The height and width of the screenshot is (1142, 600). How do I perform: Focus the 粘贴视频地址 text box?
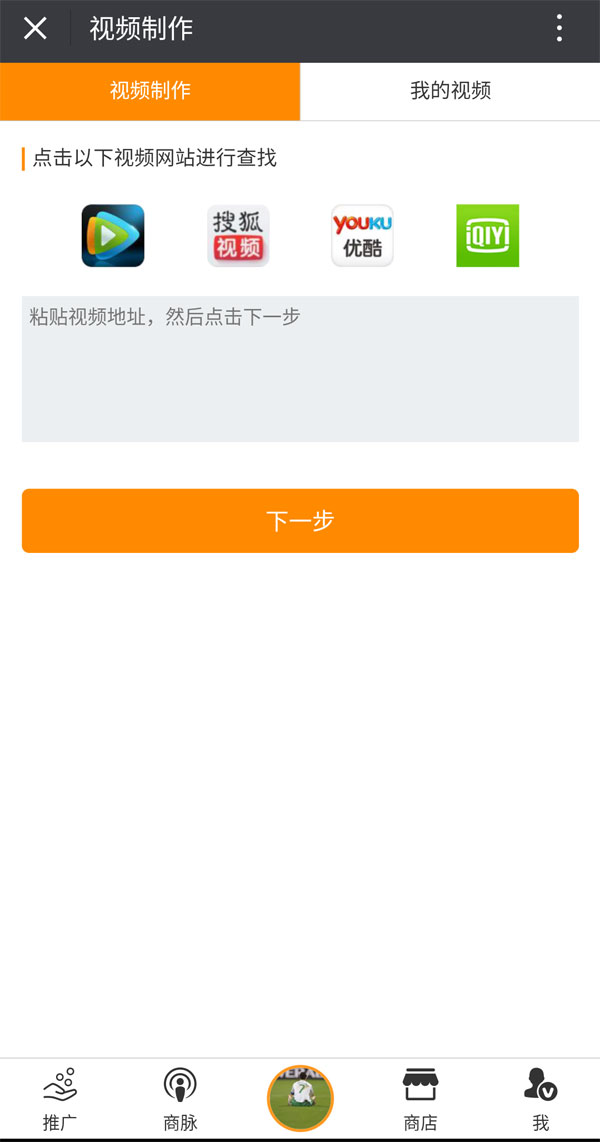tap(300, 368)
